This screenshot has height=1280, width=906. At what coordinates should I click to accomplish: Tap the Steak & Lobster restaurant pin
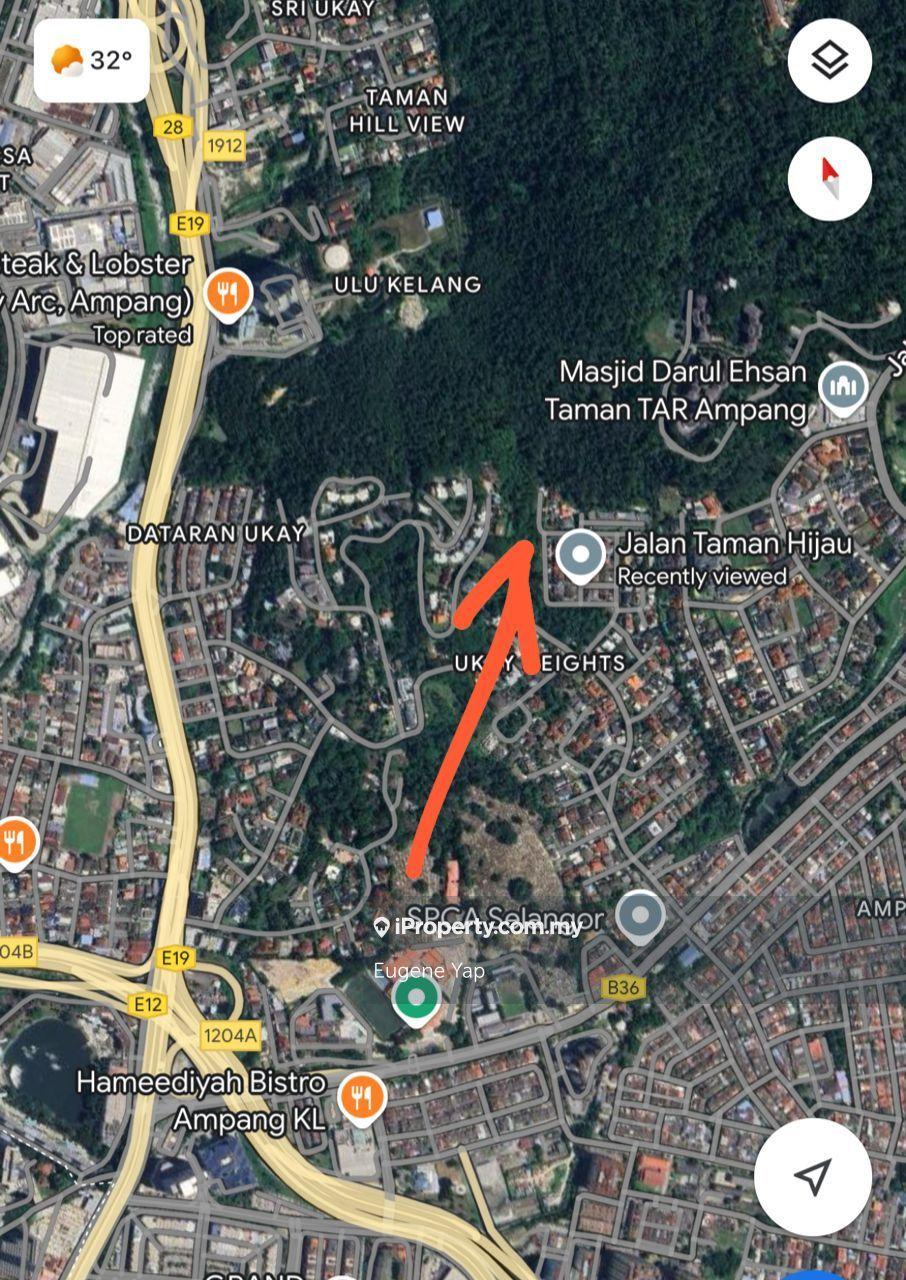(x=229, y=294)
